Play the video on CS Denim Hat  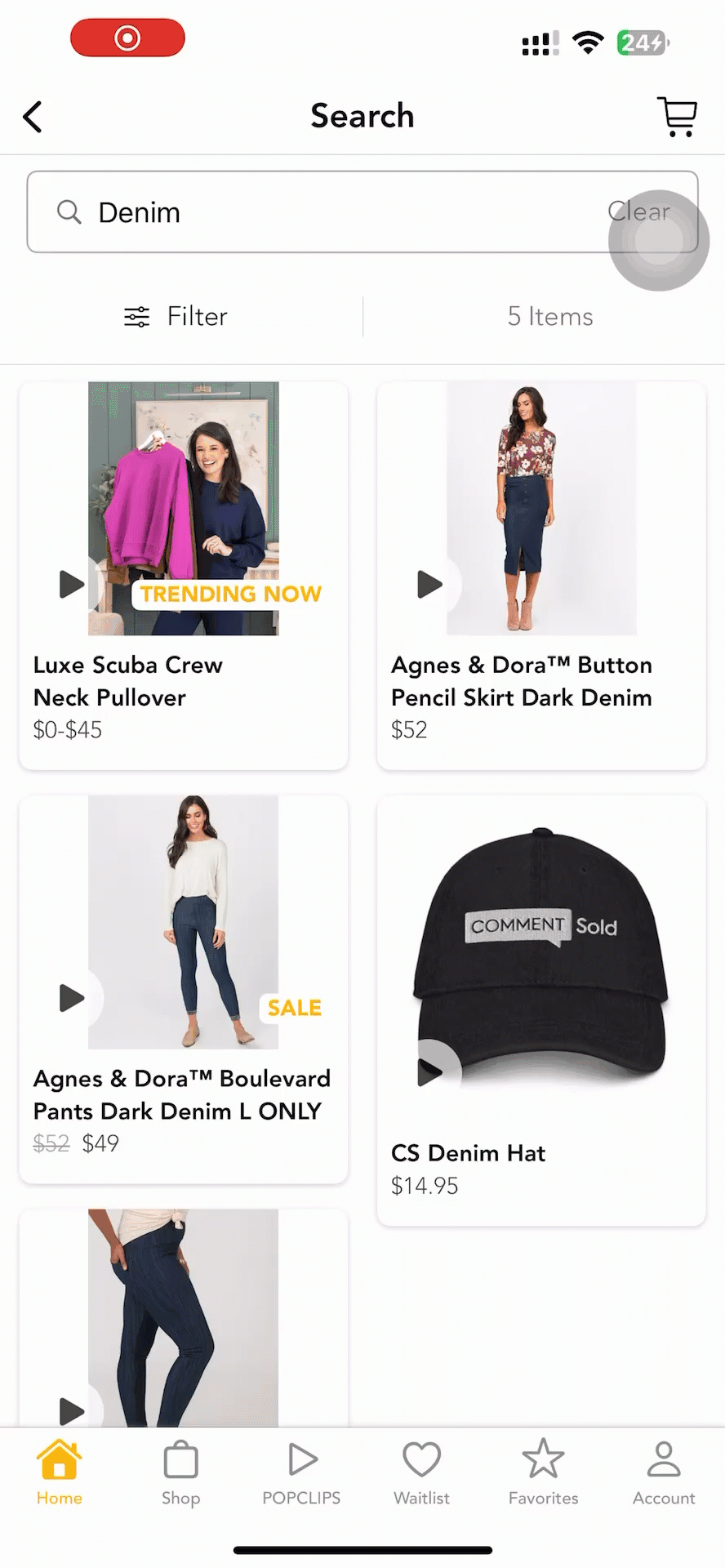click(429, 1071)
